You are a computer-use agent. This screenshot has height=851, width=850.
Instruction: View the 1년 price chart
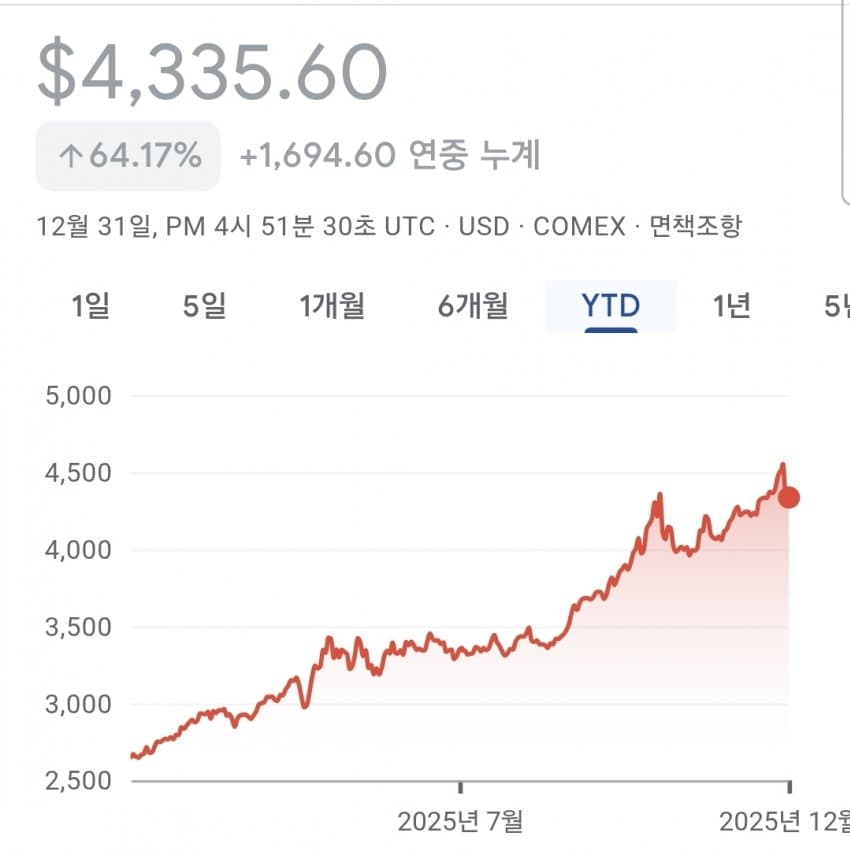point(732,307)
